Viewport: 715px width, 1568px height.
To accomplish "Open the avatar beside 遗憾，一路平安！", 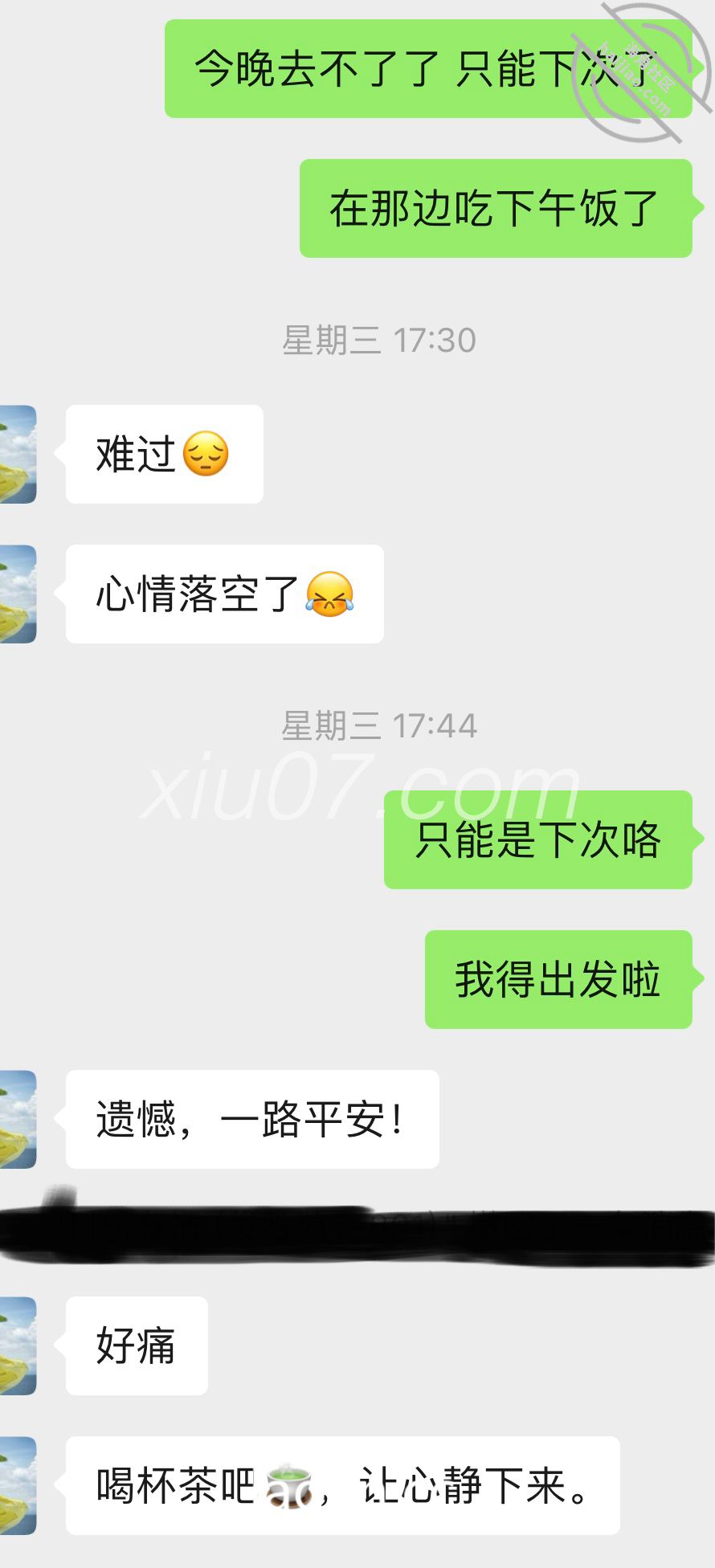I will tap(18, 1119).
